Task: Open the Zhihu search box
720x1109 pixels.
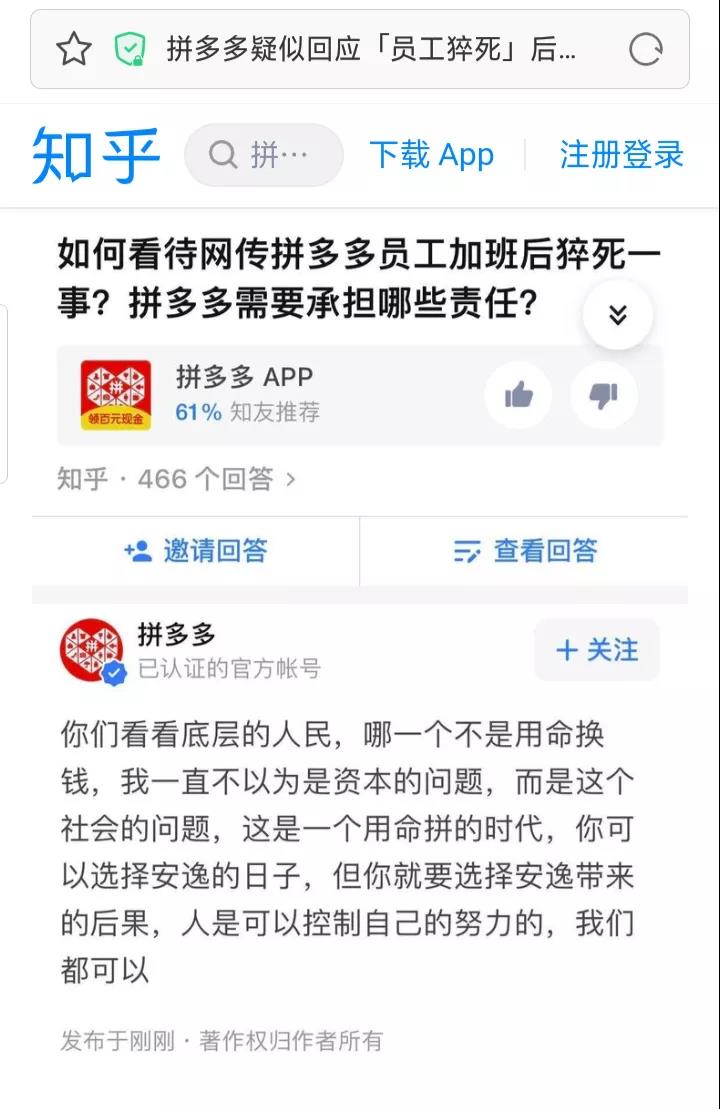Action: pyautogui.click(x=264, y=155)
